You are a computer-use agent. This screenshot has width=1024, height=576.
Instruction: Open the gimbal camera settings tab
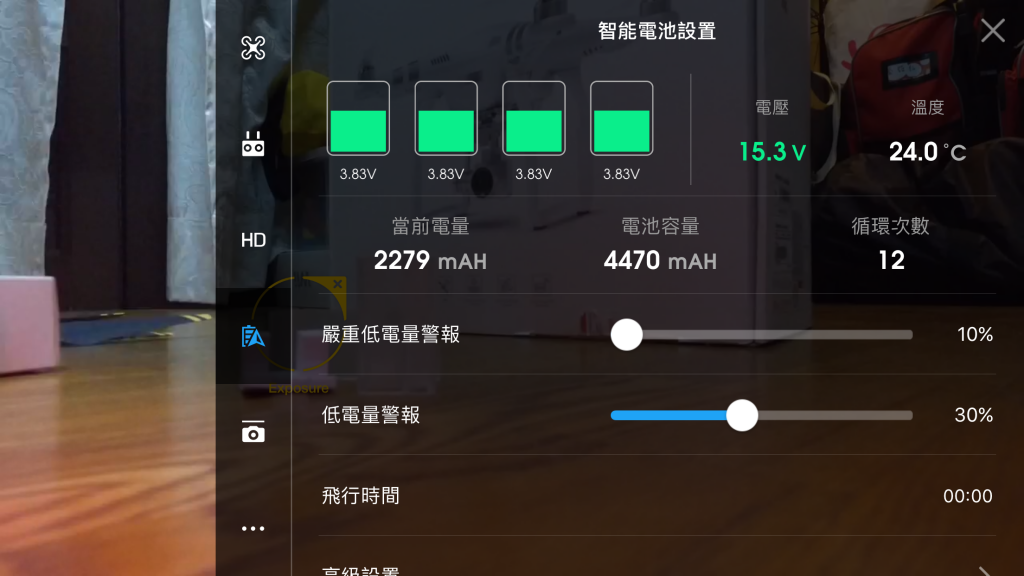coord(253,432)
